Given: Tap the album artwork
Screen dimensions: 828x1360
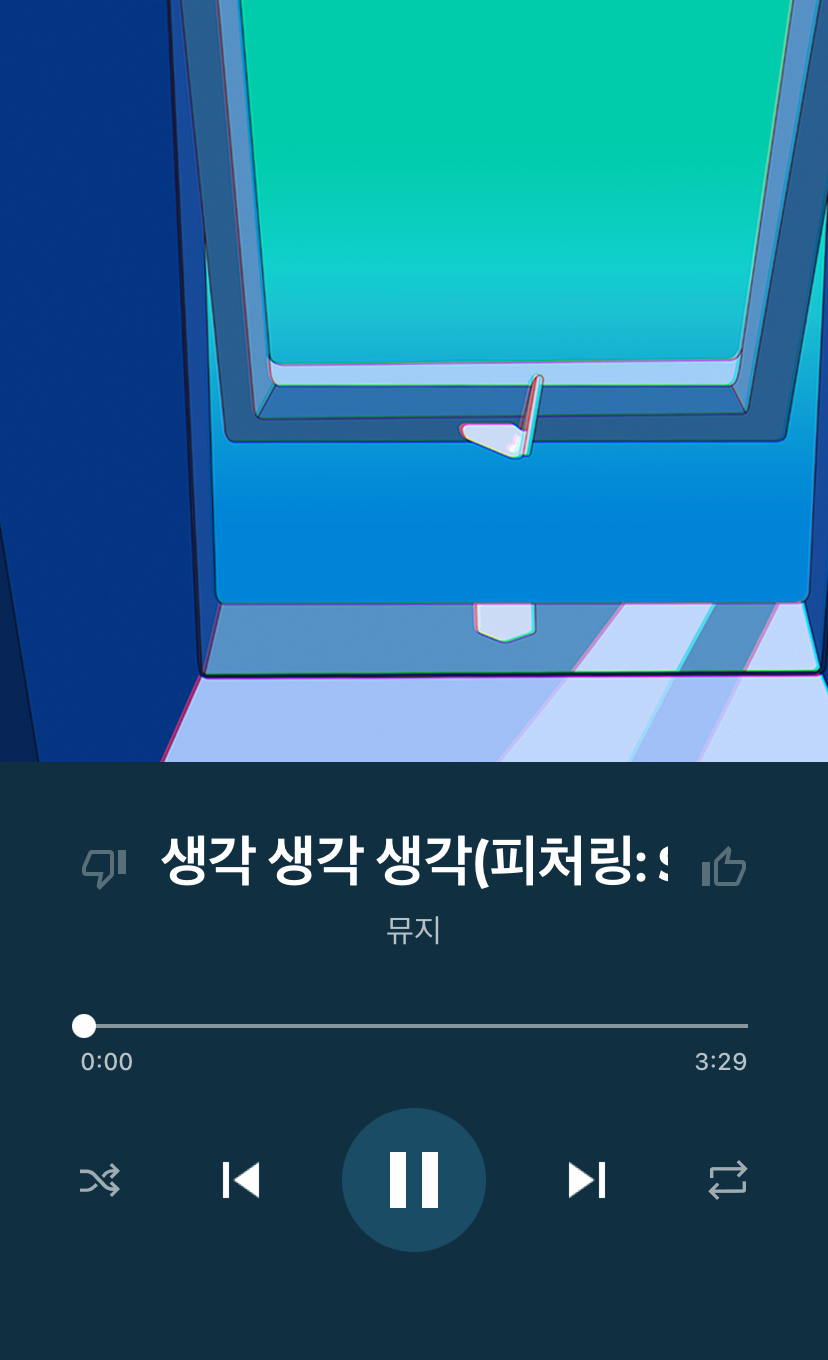Looking at the screenshot, I should click(414, 380).
